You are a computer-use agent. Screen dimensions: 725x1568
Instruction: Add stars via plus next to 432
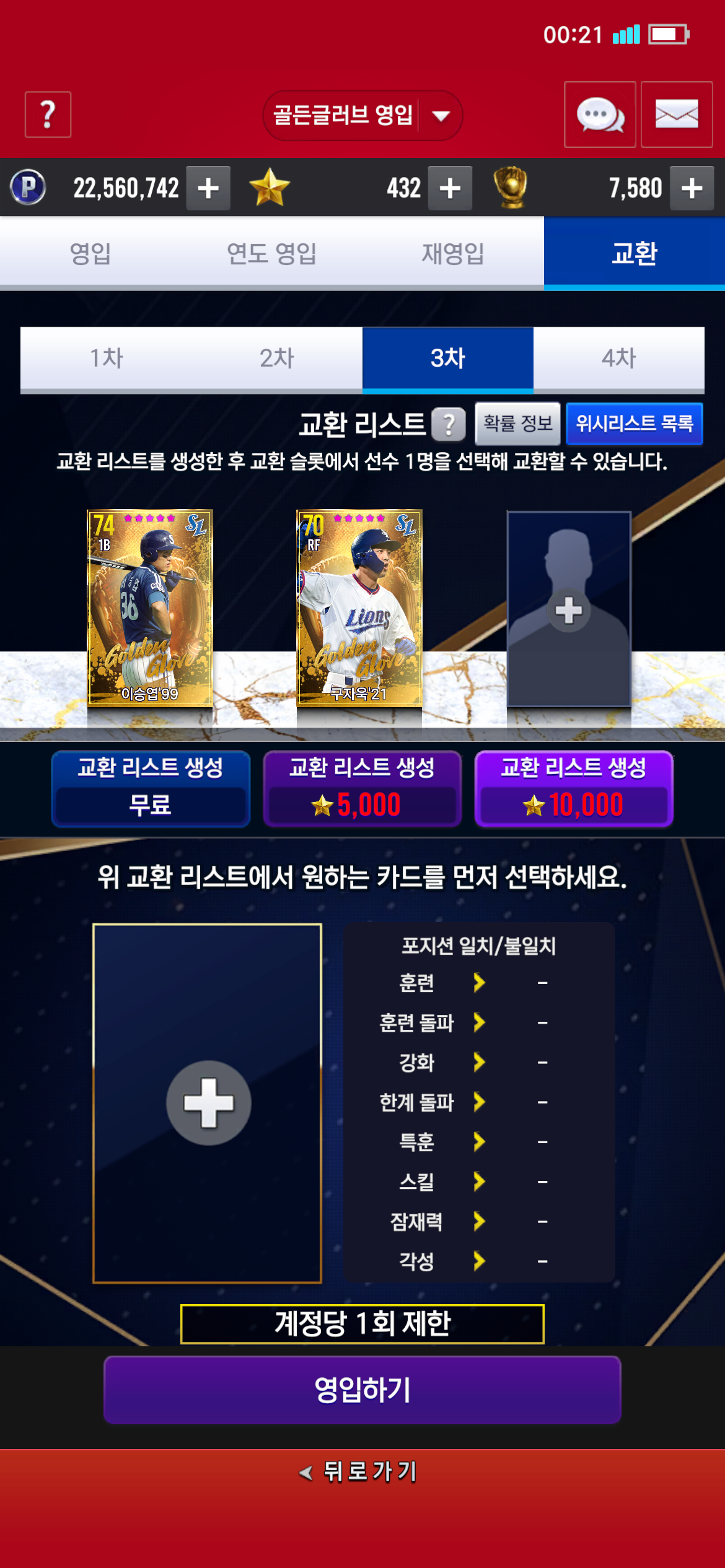point(450,188)
